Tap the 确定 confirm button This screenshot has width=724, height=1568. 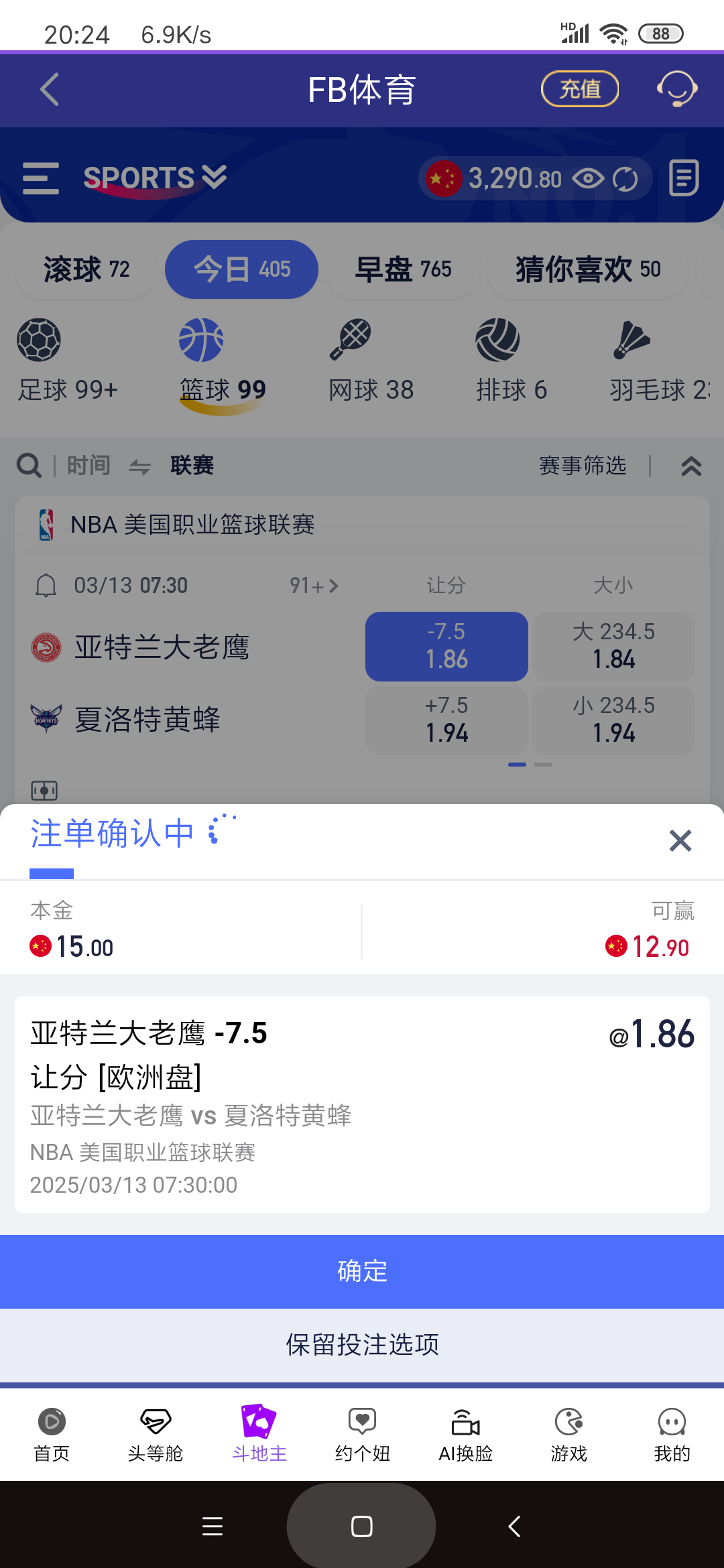point(362,1271)
